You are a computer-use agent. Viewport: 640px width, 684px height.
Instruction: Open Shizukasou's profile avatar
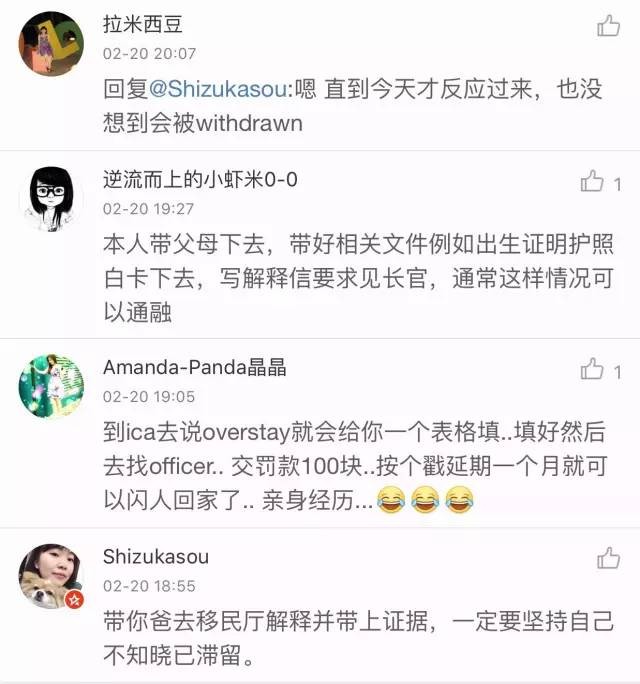50,577
